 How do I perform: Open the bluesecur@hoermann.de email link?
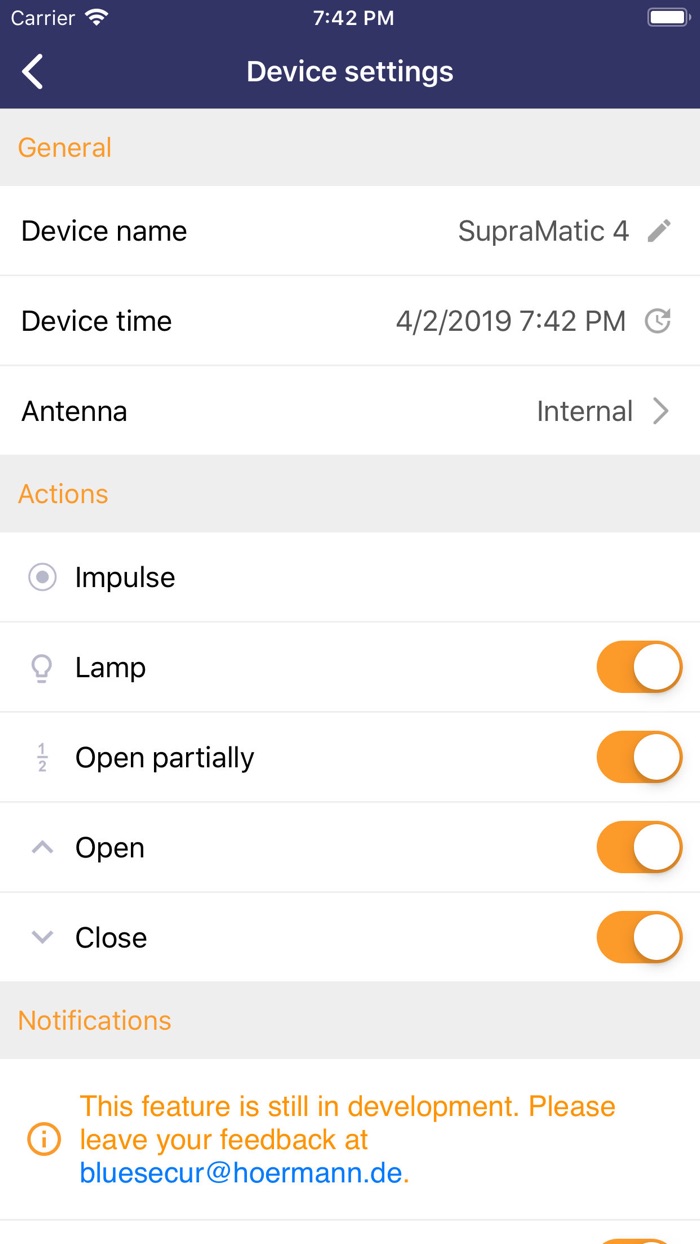(241, 1173)
